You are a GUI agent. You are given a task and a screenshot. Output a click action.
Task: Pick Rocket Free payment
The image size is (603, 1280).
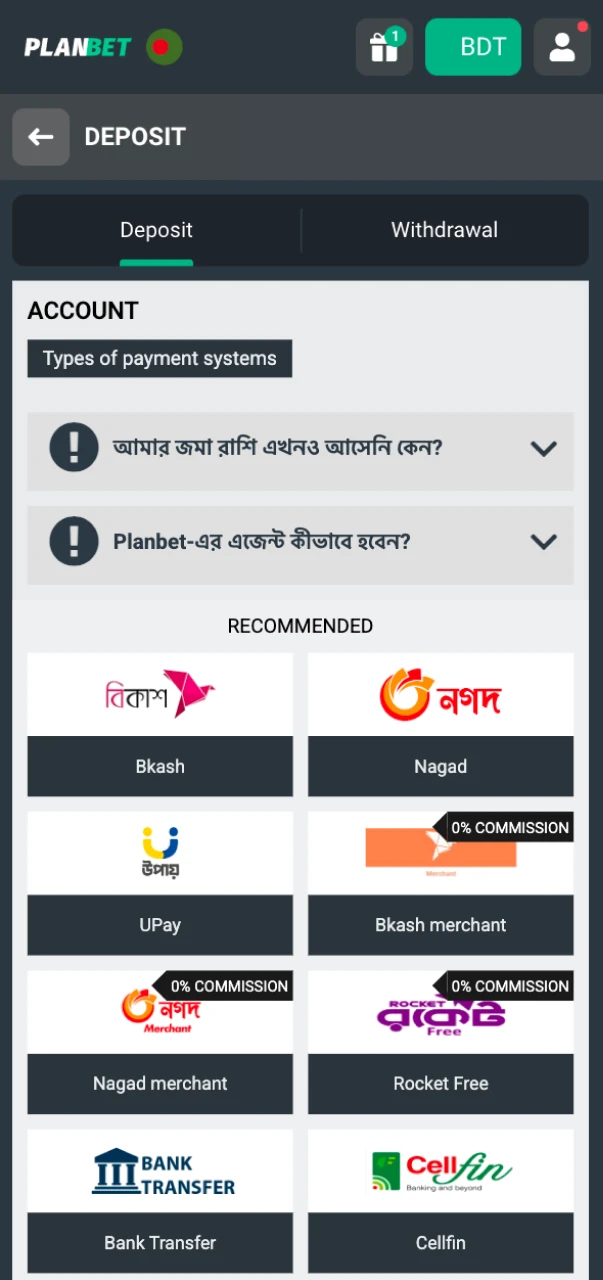(x=440, y=1042)
